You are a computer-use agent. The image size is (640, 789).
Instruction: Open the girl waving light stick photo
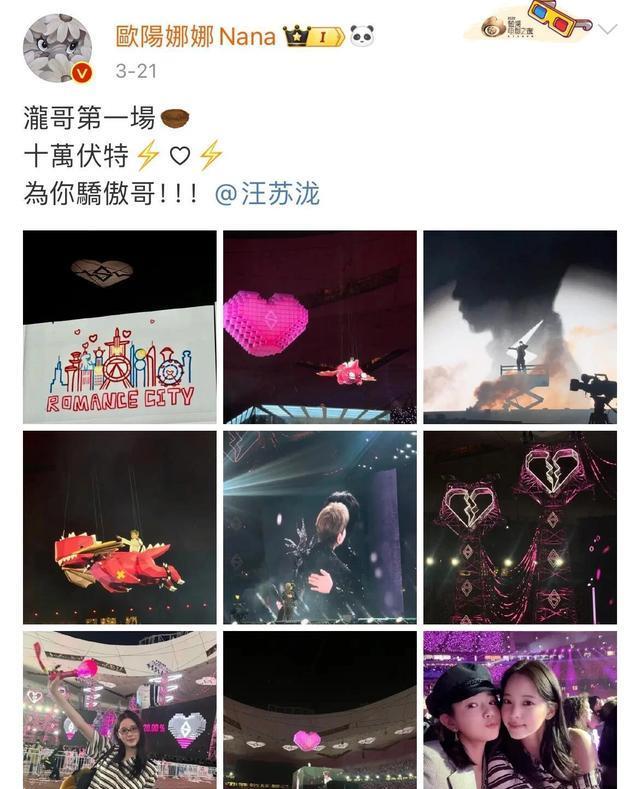click(119, 710)
